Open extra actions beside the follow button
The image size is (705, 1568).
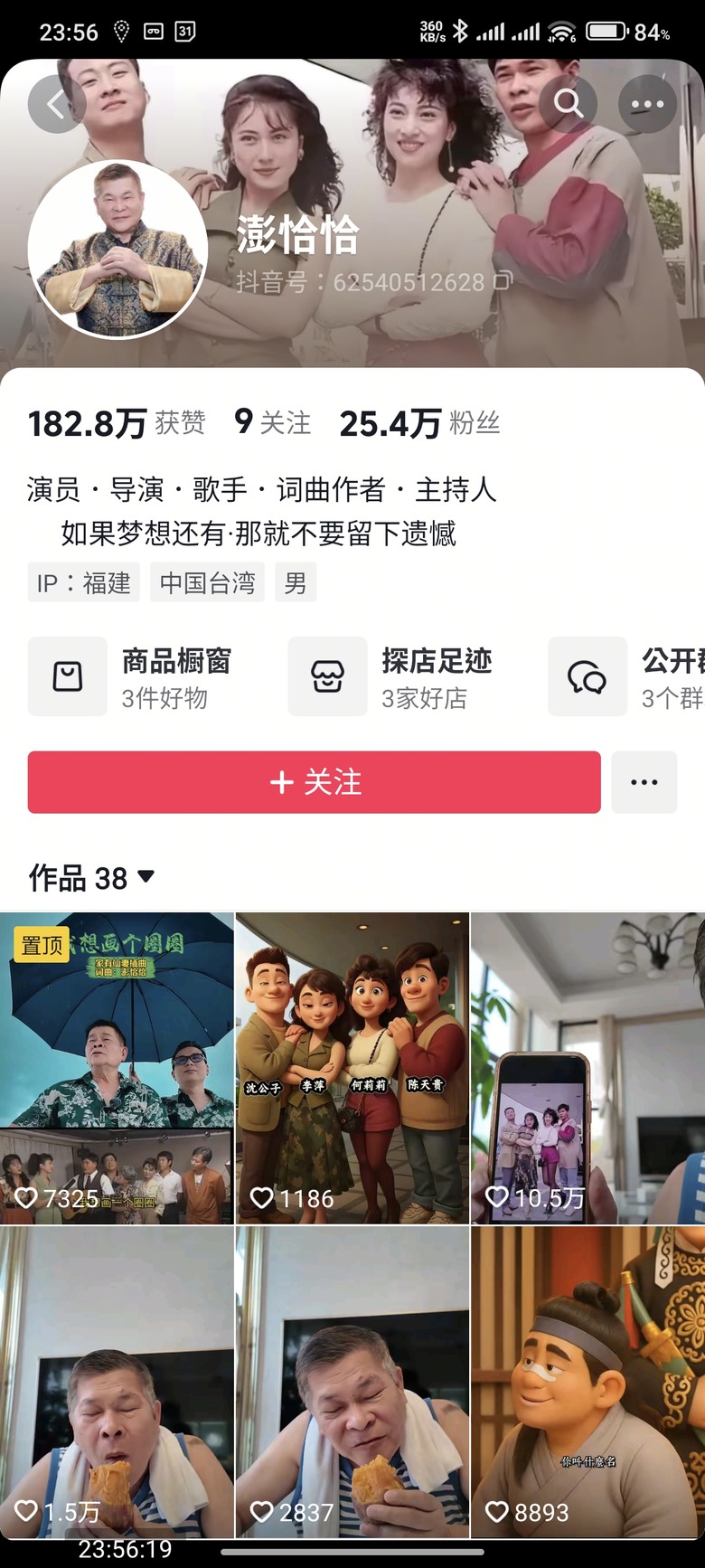pos(644,781)
